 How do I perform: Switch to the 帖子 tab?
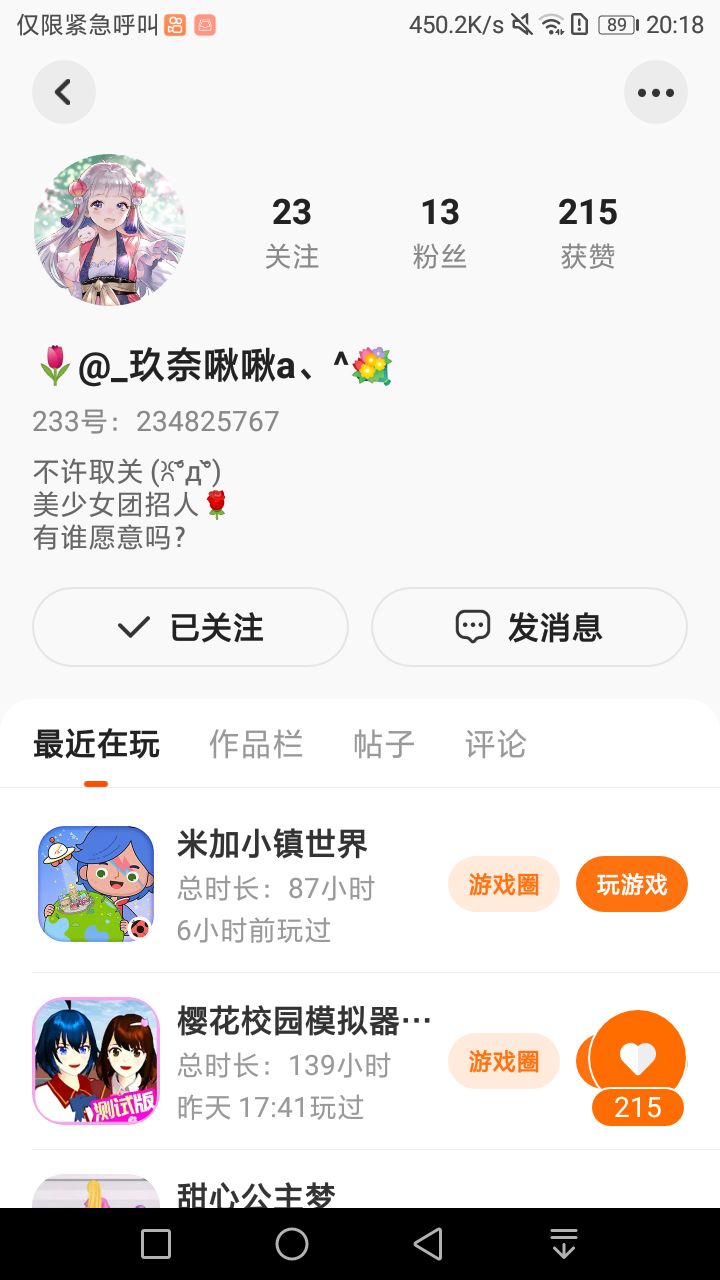[x=384, y=744]
